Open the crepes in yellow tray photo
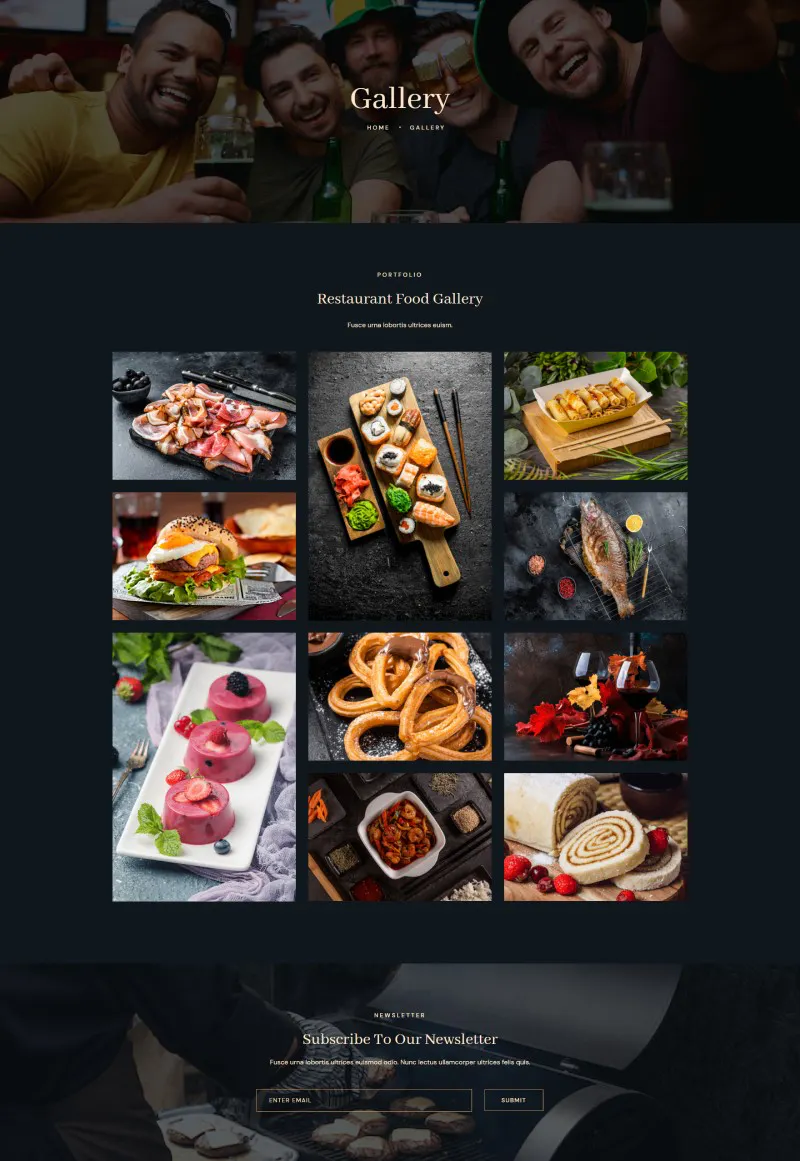The width and height of the screenshot is (800, 1161). click(x=595, y=415)
